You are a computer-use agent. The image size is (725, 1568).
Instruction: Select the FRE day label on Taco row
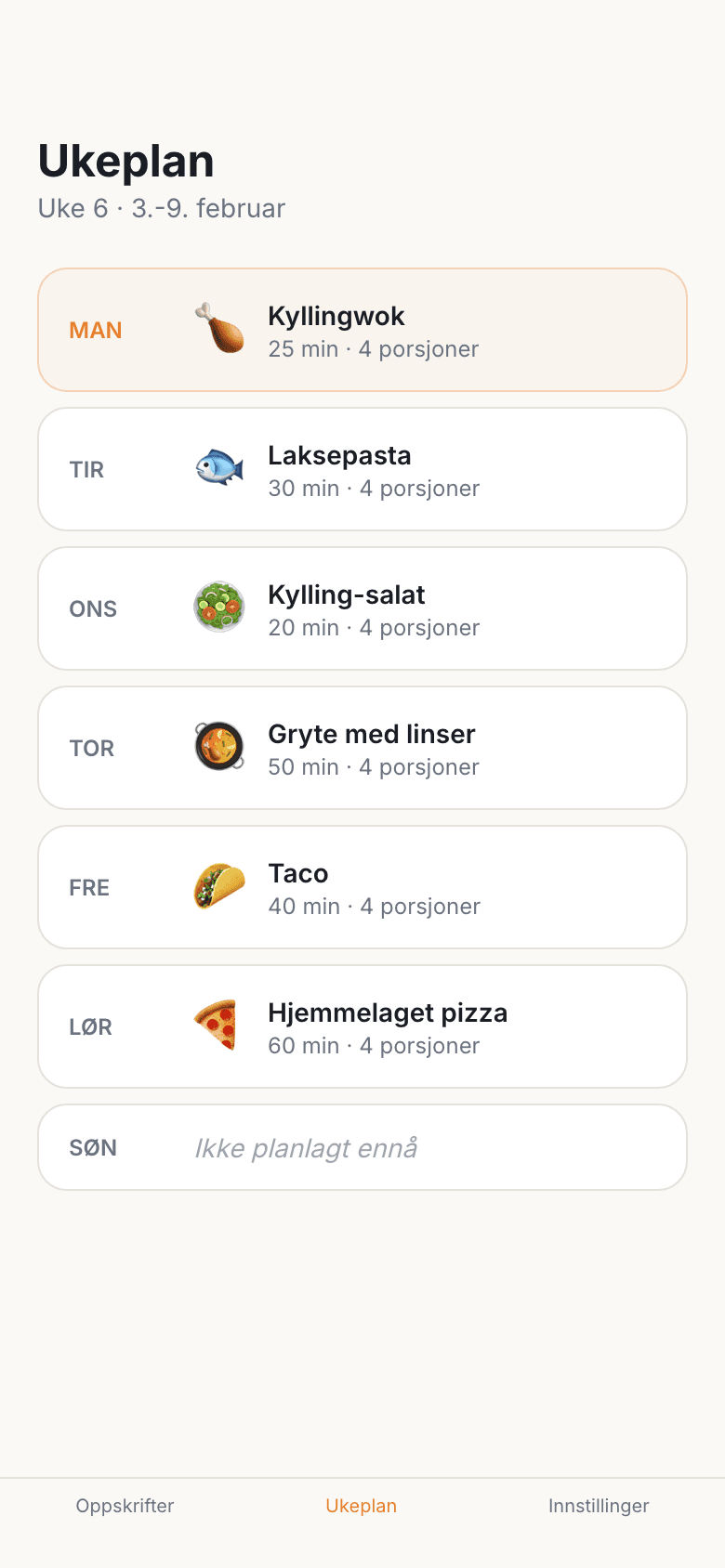point(88,887)
